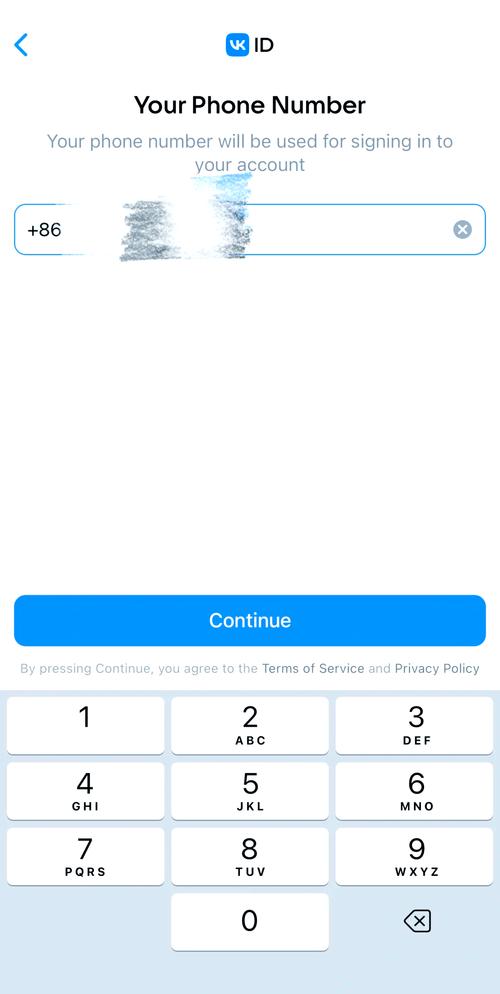Type digit 5 on the keypad
The image size is (500, 994).
(x=250, y=791)
